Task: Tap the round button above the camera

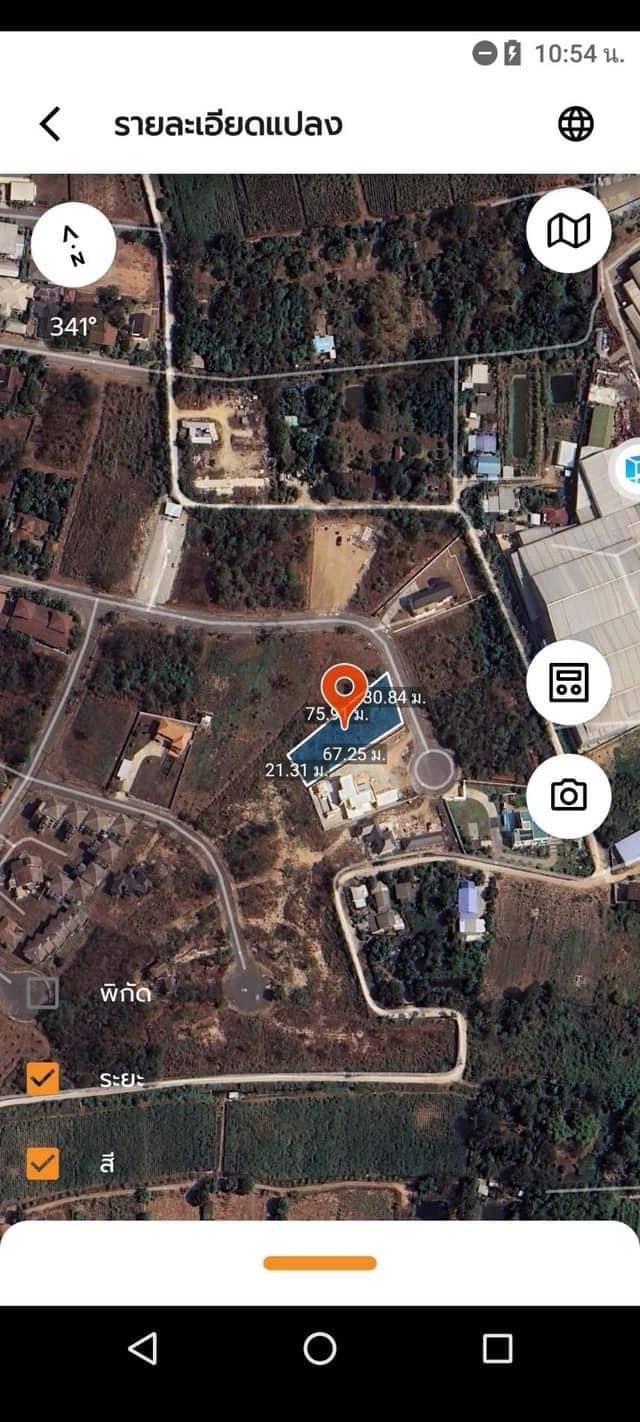Action: coord(568,683)
